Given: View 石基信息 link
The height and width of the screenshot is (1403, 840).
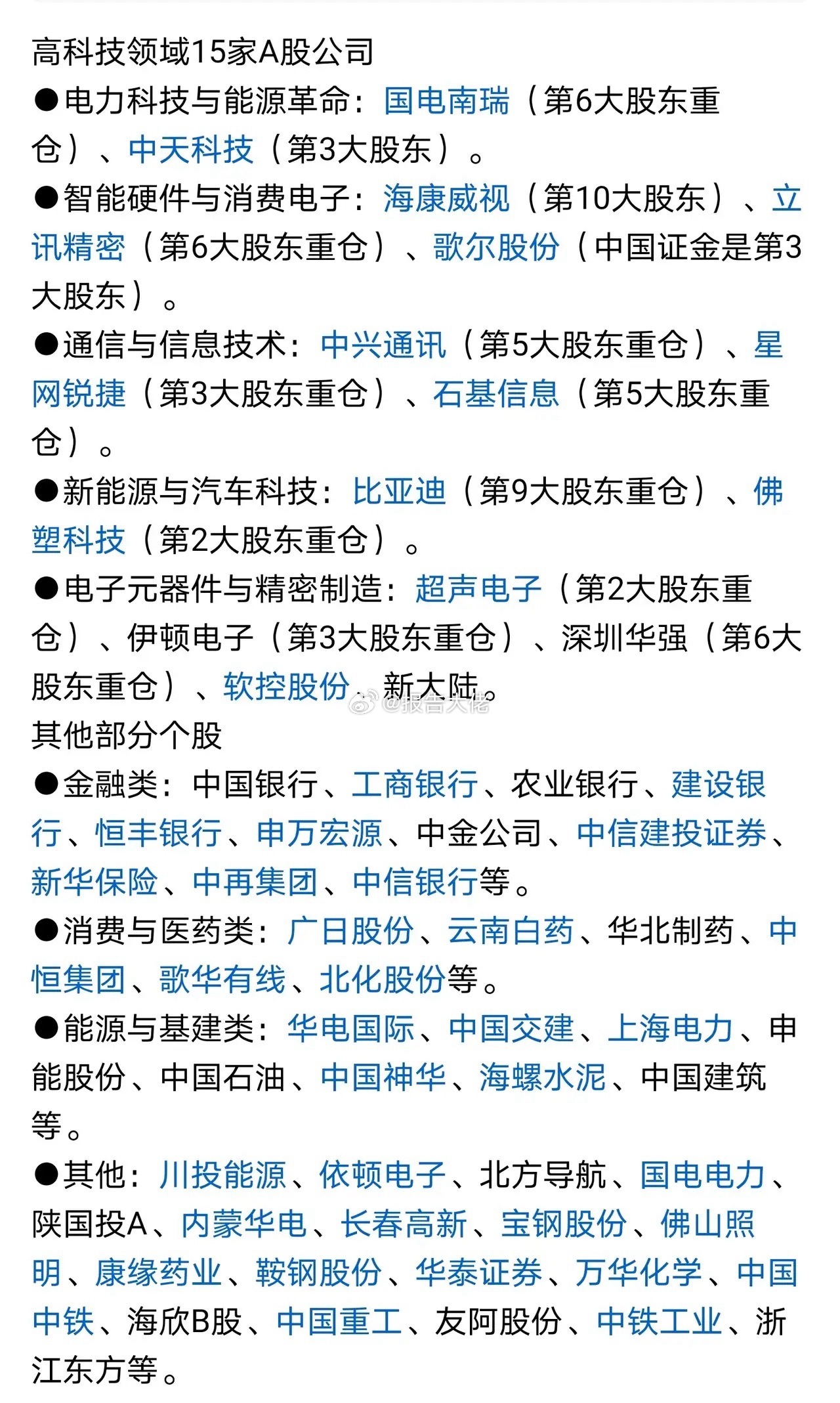Looking at the screenshot, I should 496,394.
